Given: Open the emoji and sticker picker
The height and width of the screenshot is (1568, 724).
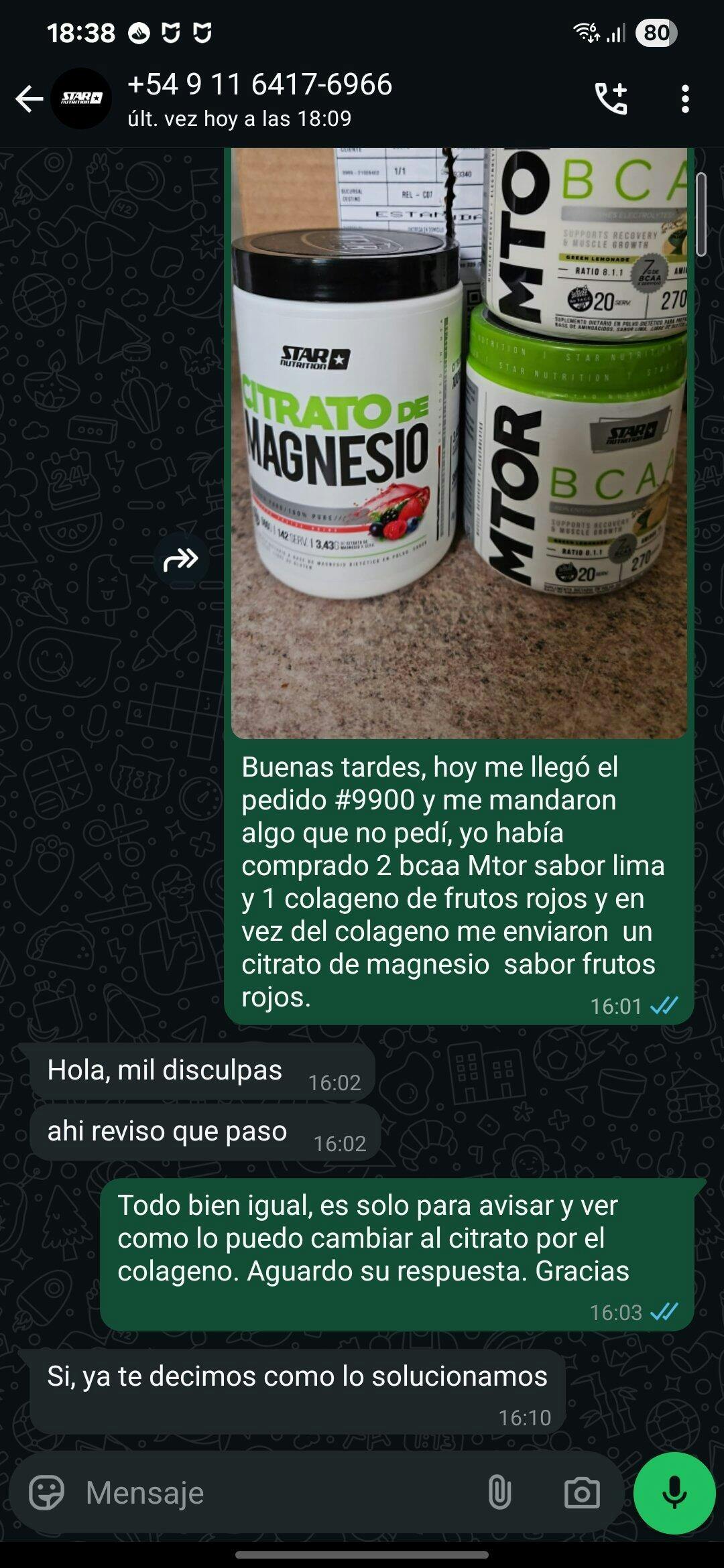Looking at the screenshot, I should pyautogui.click(x=46, y=1492).
